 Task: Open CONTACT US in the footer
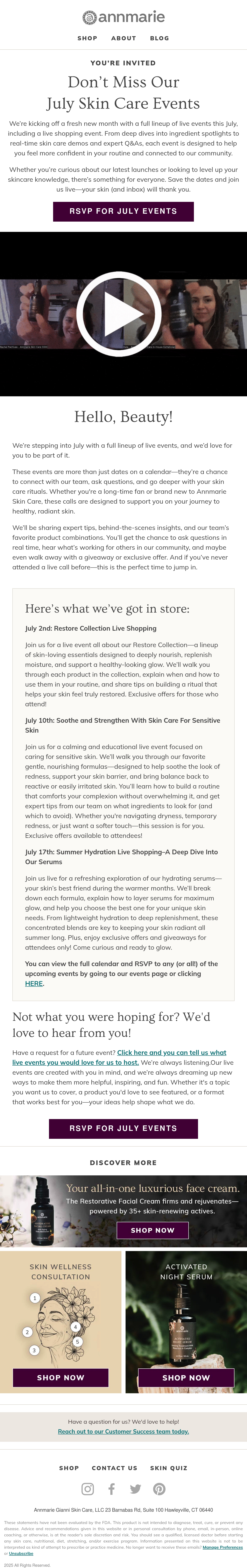pyautogui.click(x=115, y=1468)
